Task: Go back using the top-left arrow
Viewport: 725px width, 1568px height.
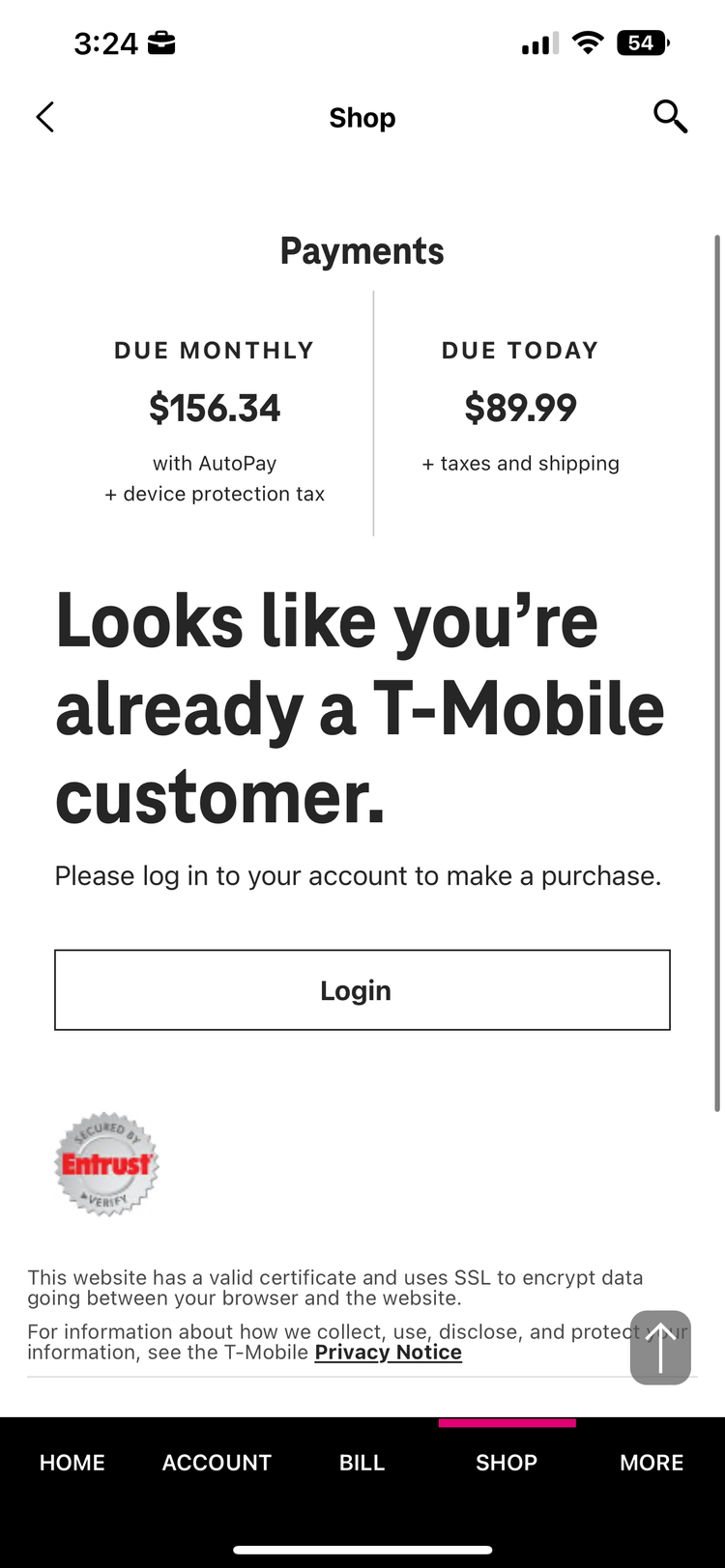Action: click(x=45, y=117)
